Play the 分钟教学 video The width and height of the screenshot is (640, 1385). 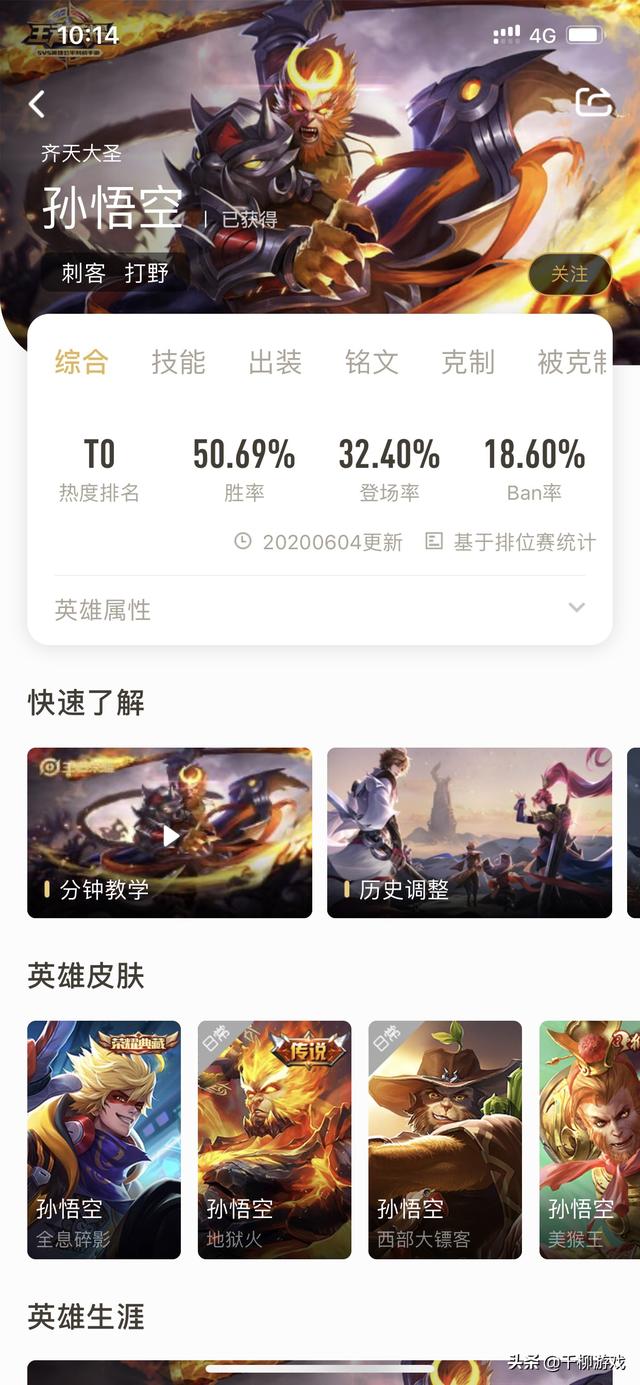click(170, 833)
